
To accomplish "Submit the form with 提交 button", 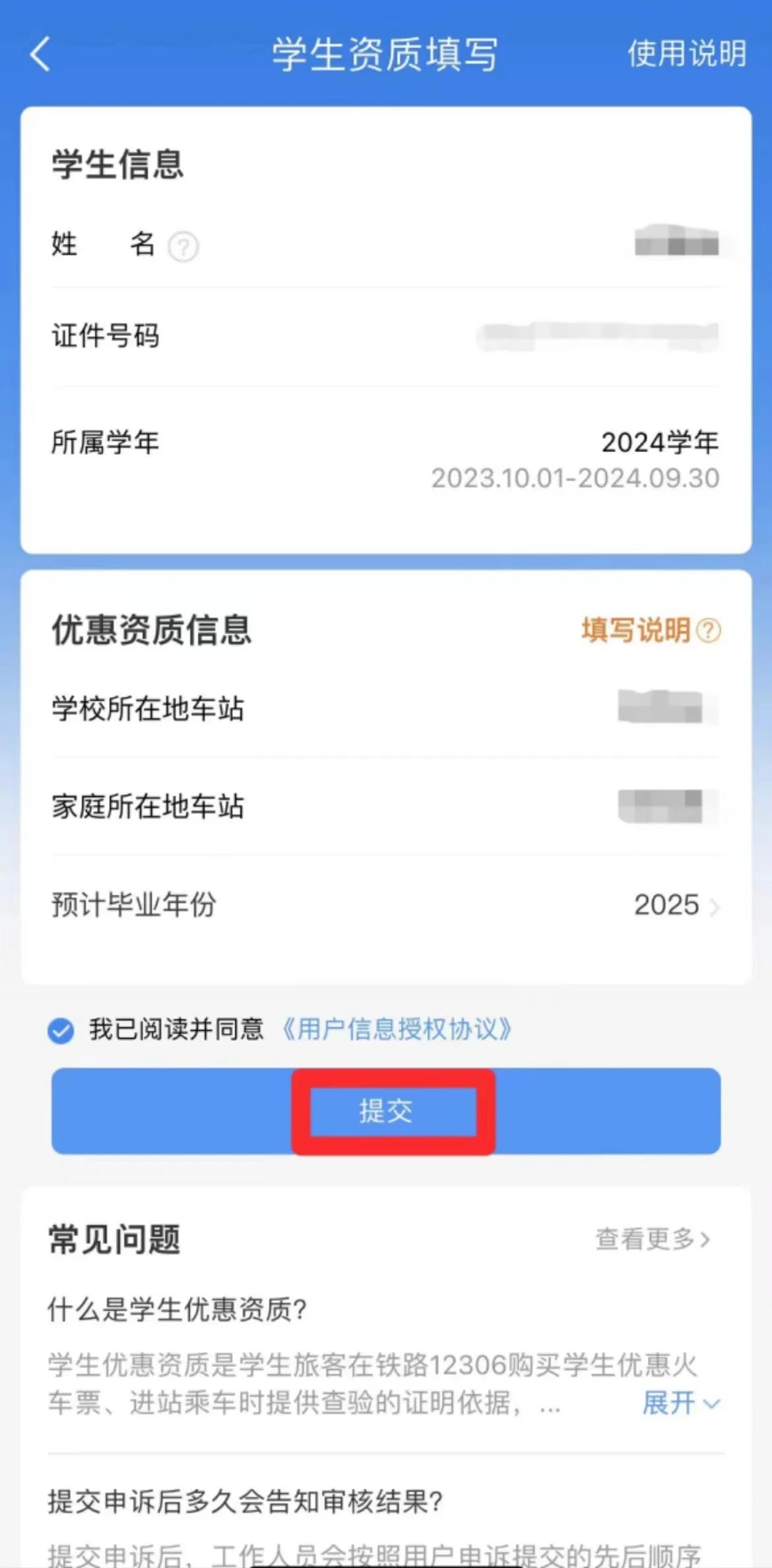I will pos(386,1111).
